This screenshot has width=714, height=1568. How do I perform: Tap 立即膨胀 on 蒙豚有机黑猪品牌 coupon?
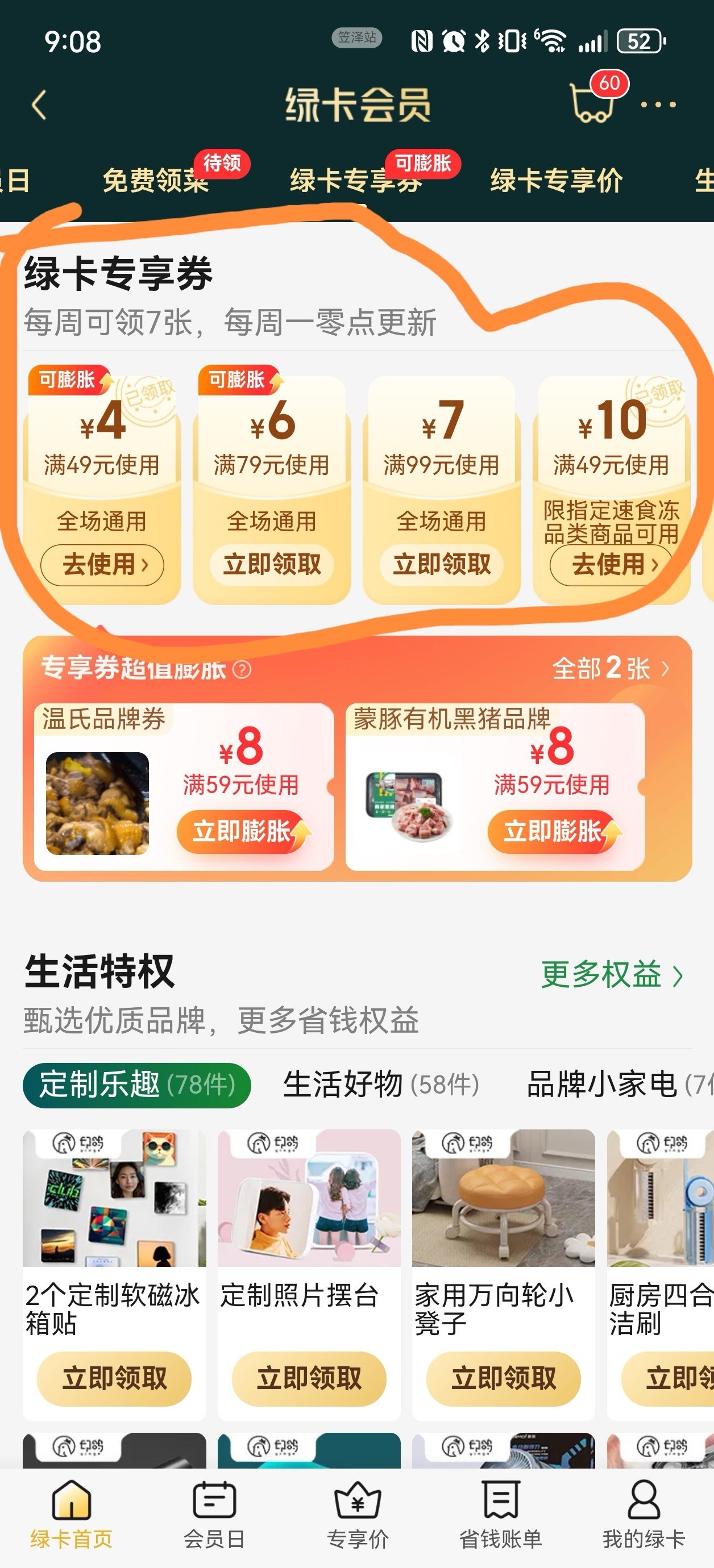(553, 831)
